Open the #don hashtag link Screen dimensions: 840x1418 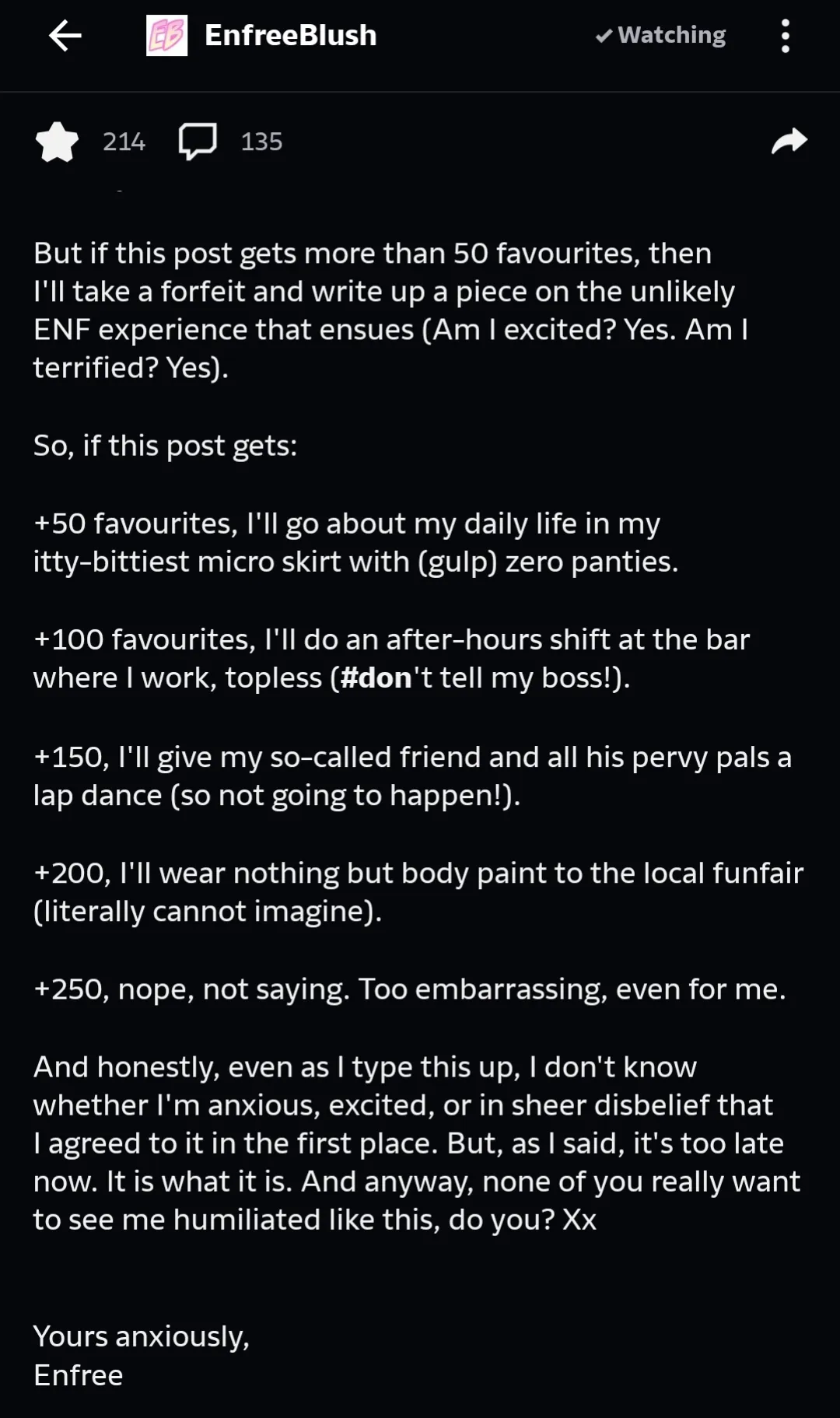click(x=376, y=678)
